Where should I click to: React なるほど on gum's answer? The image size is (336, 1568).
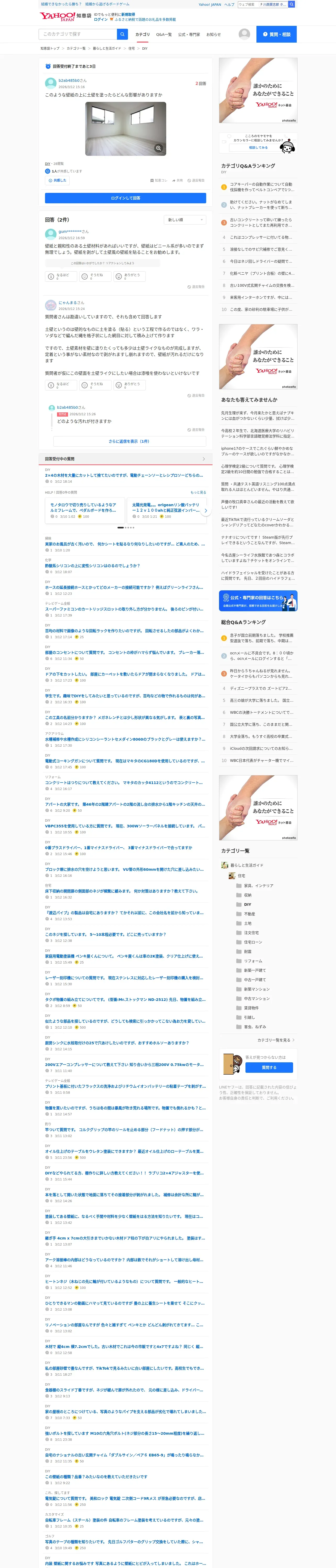click(x=61, y=276)
